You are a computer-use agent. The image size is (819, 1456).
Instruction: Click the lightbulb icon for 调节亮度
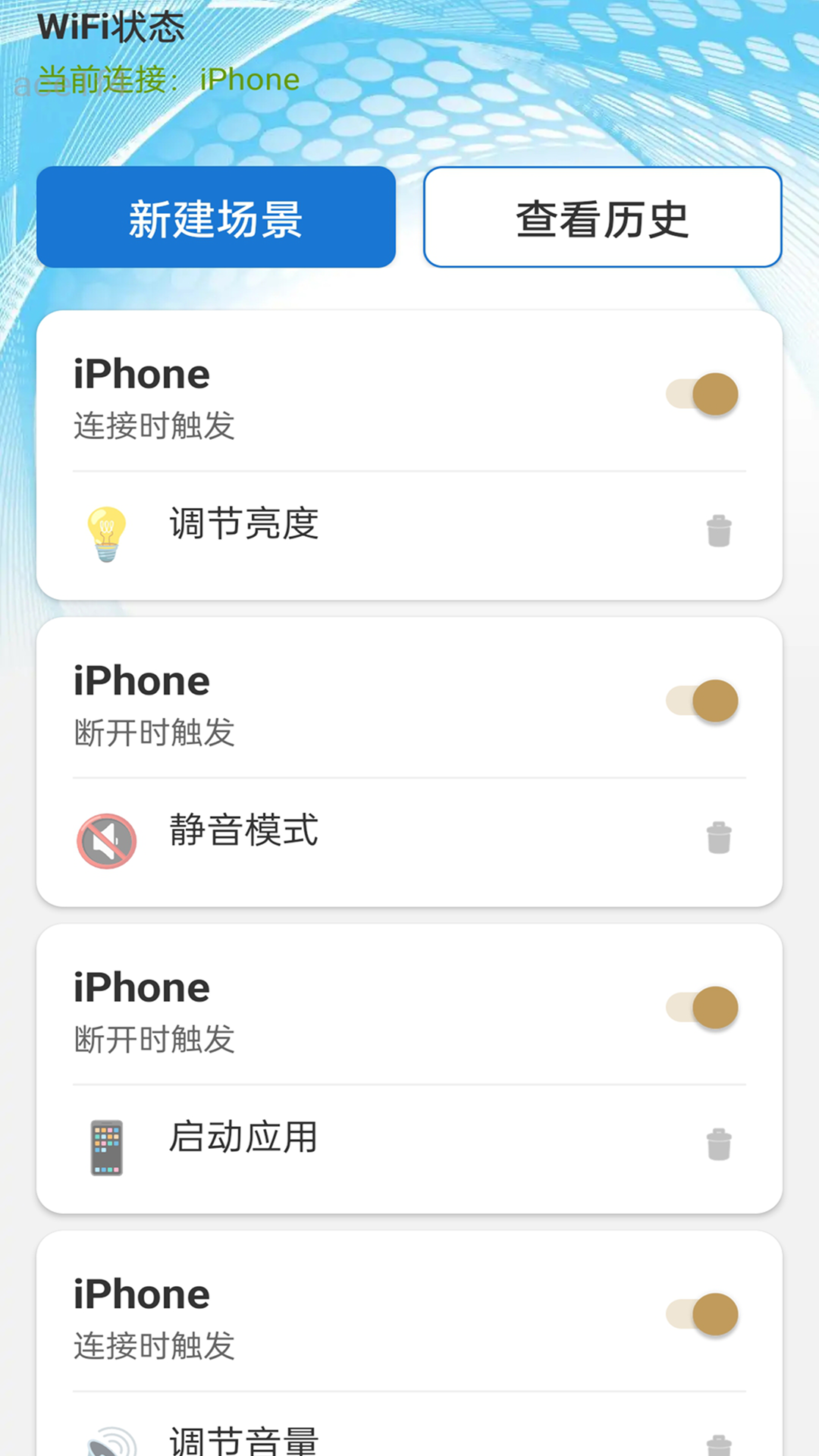106,531
